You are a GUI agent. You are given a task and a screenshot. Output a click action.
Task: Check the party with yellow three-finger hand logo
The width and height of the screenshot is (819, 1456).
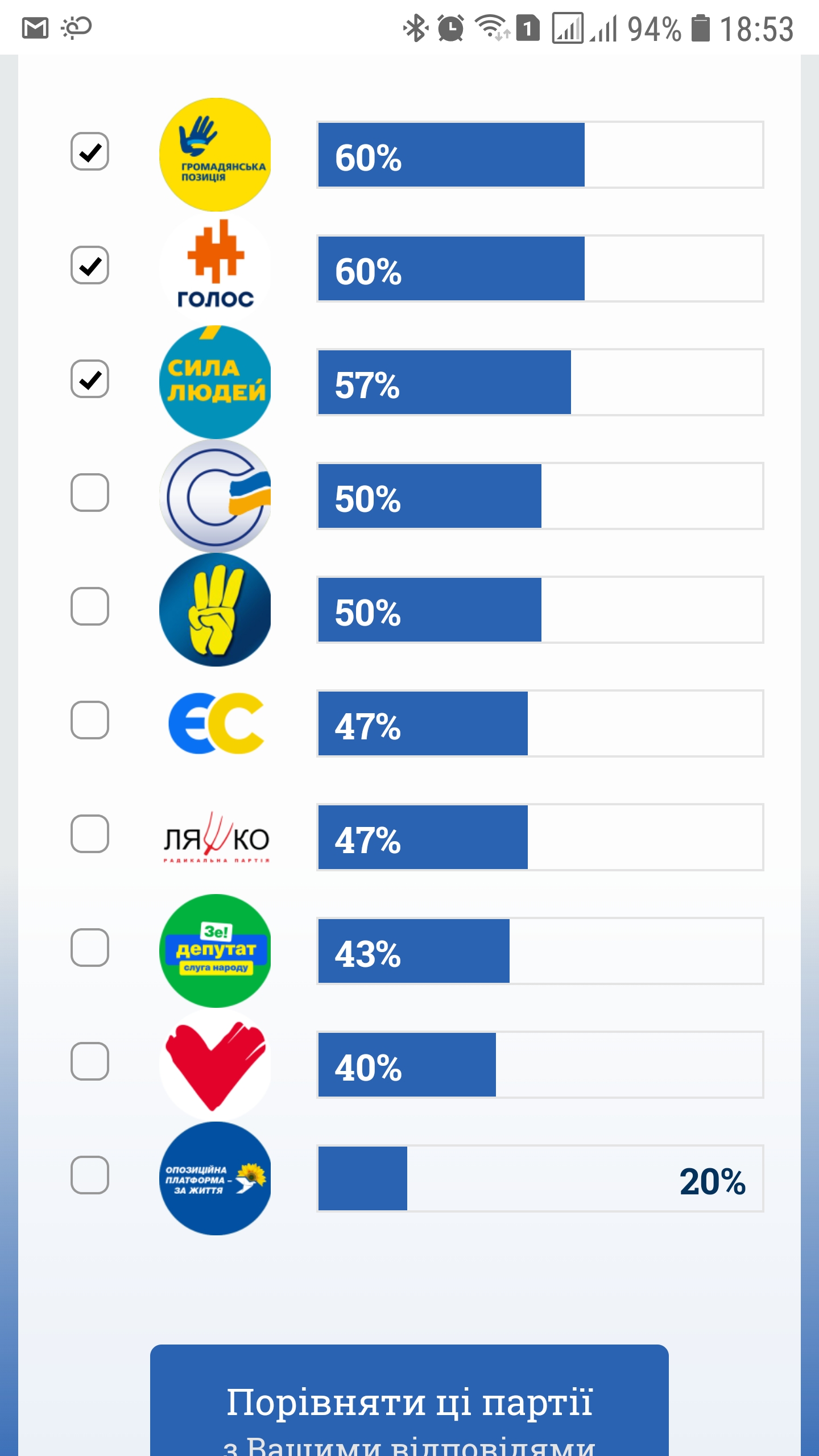(x=90, y=606)
